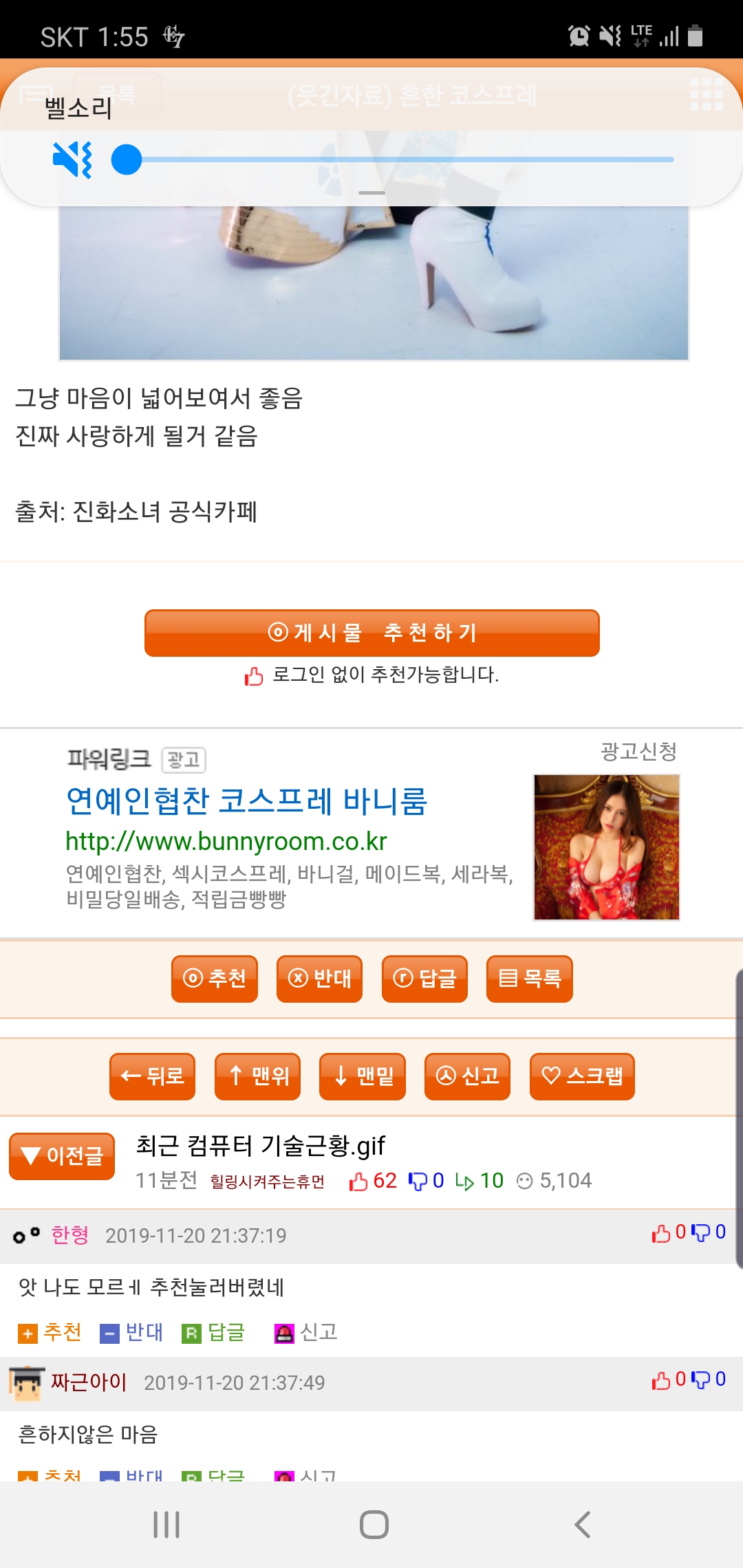Tap the orange 답글 button
Viewport: 743px width, 1568px height.
pos(424,978)
